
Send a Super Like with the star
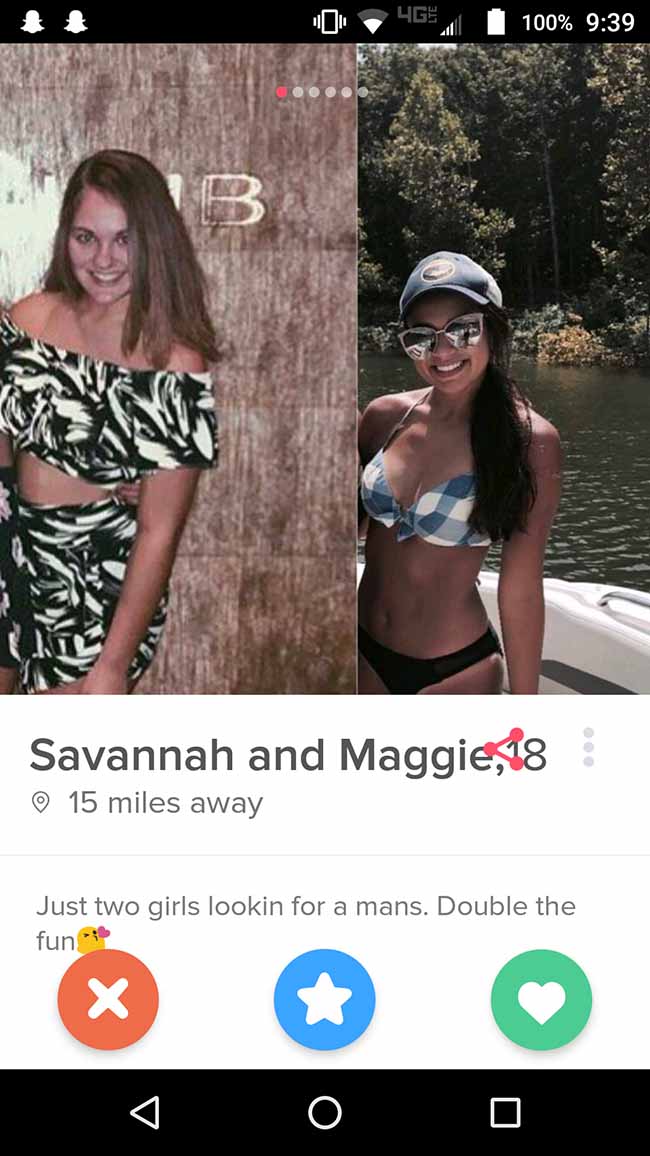(324, 1000)
